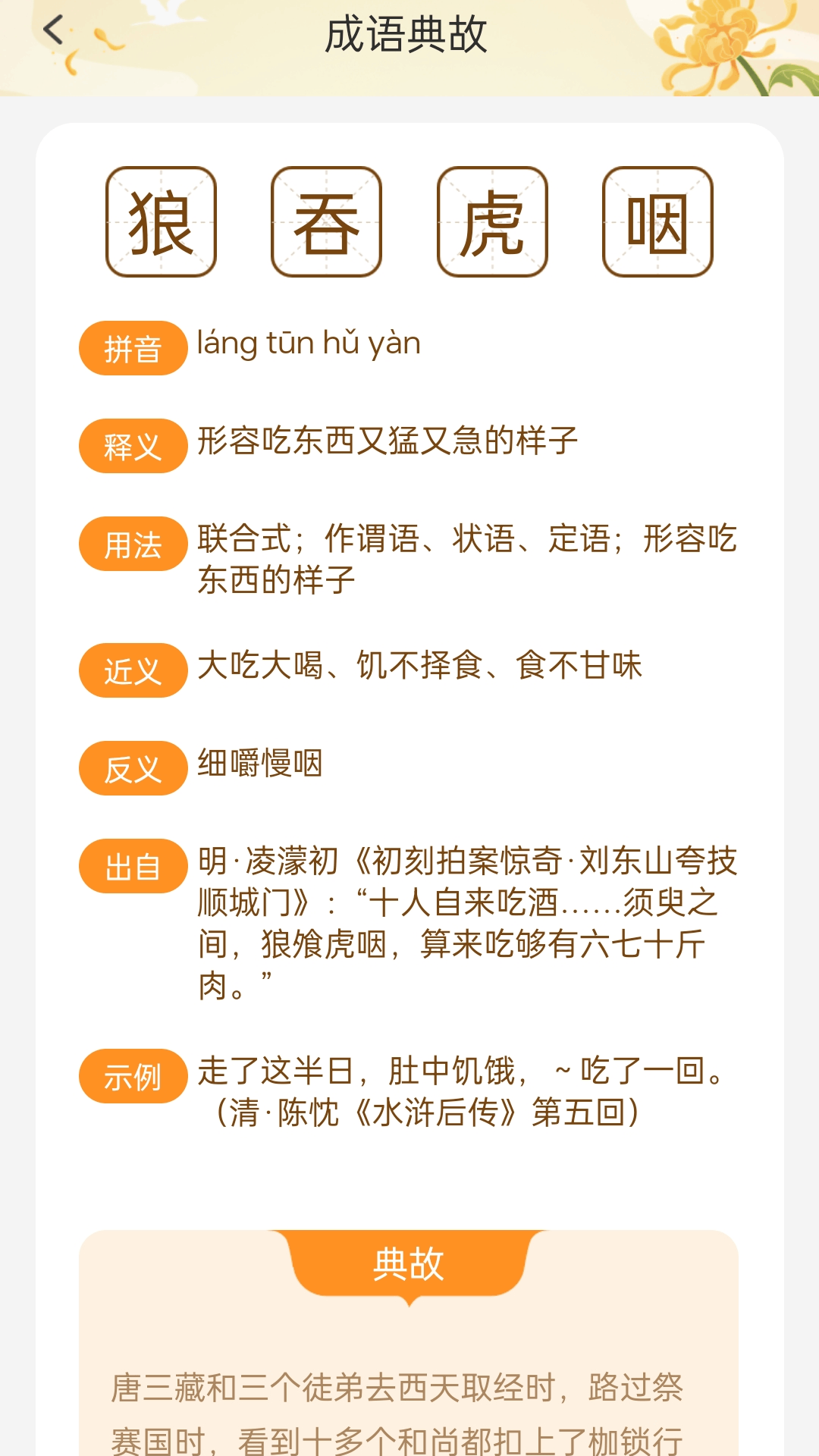Tap the 近义 label badge
Viewport: 819px width, 1456px height.
pyautogui.click(x=133, y=667)
